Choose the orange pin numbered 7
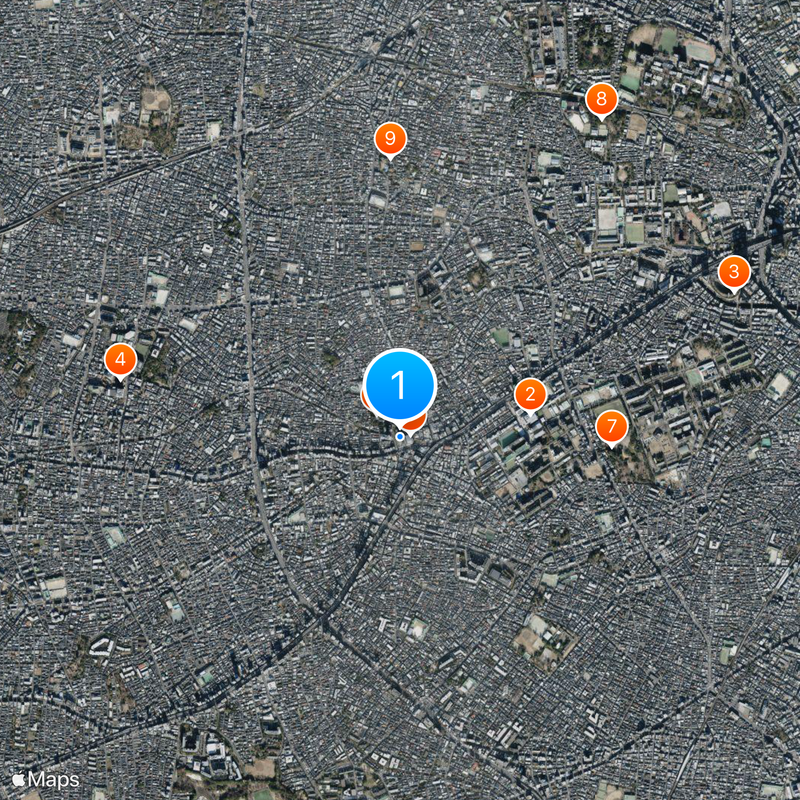Screen dimensions: 800x800 (611, 426)
